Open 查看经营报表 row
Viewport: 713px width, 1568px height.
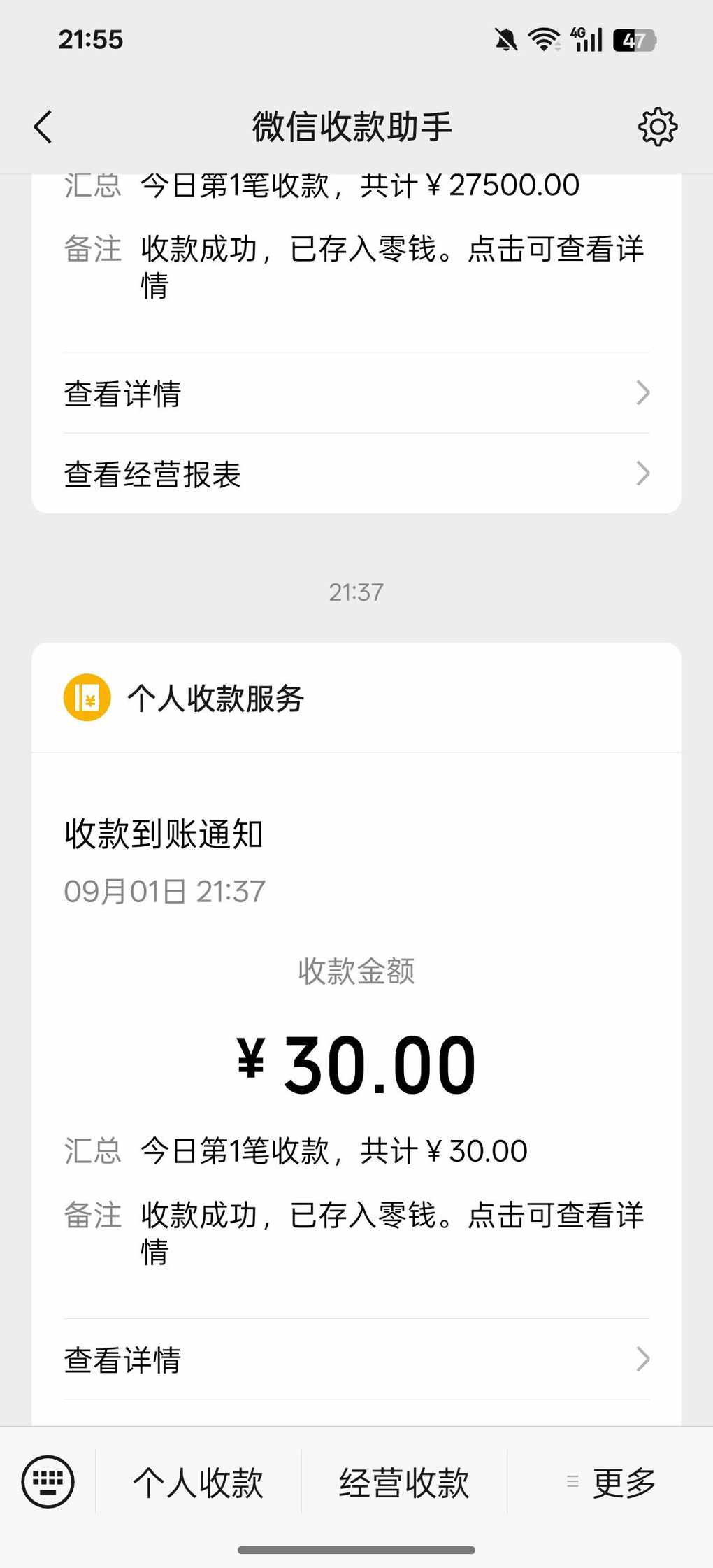[x=356, y=474]
